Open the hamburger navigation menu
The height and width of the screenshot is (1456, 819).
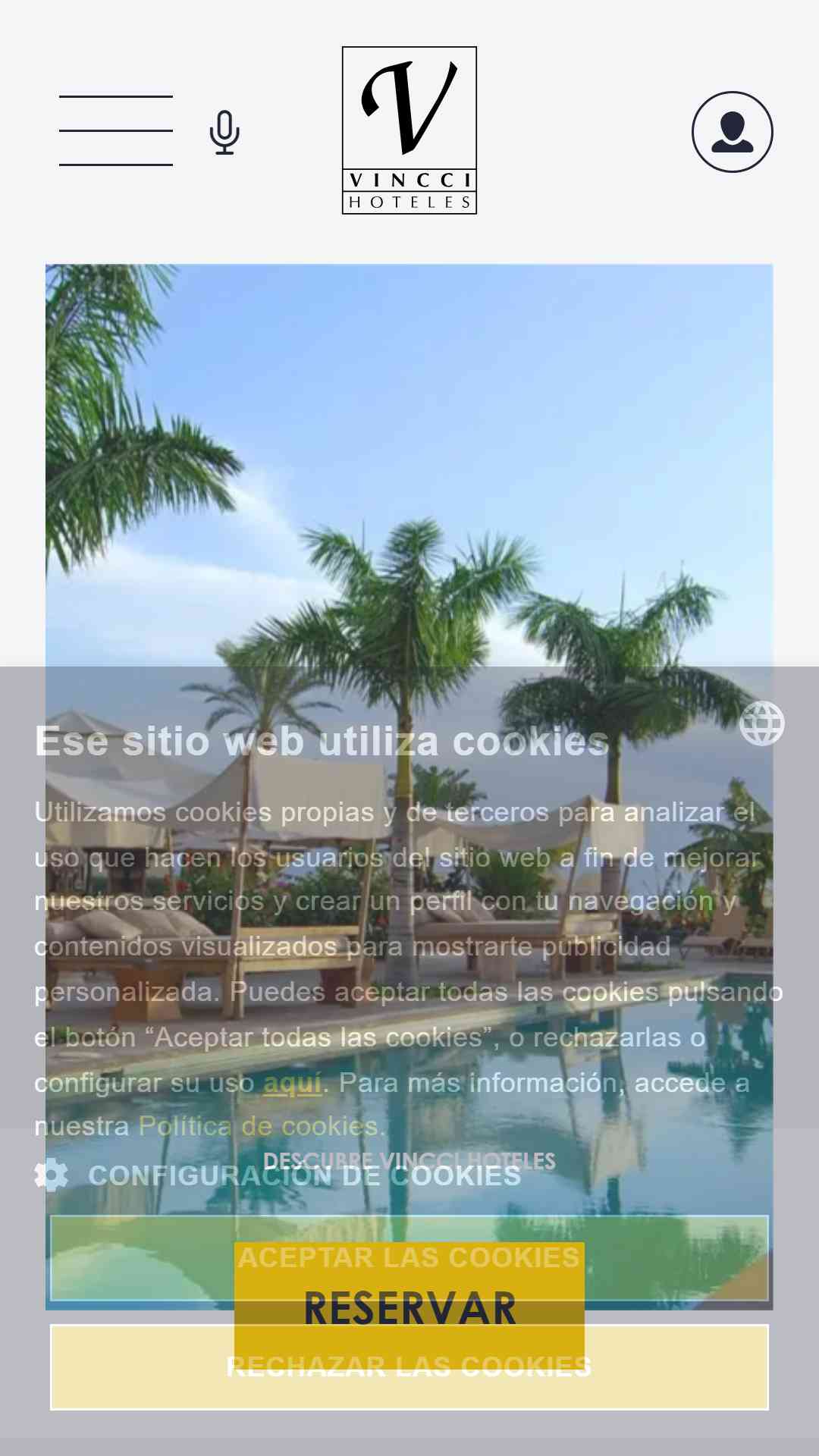click(116, 130)
